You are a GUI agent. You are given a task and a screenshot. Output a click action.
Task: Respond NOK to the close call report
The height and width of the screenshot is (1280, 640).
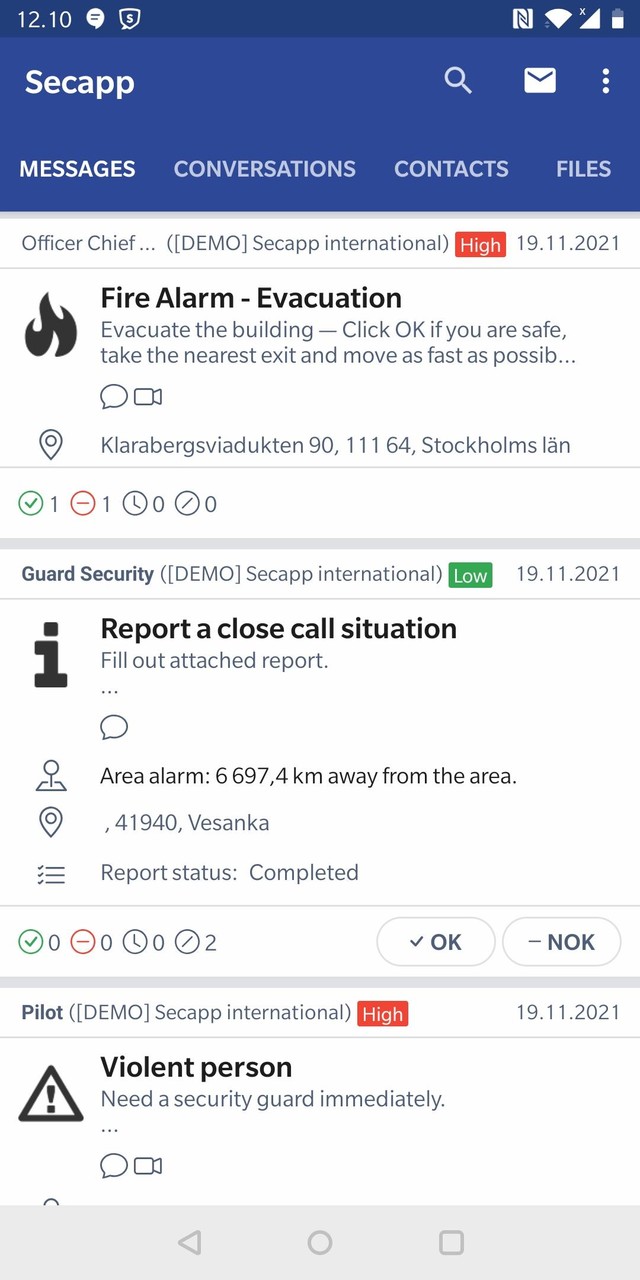pyautogui.click(x=561, y=942)
